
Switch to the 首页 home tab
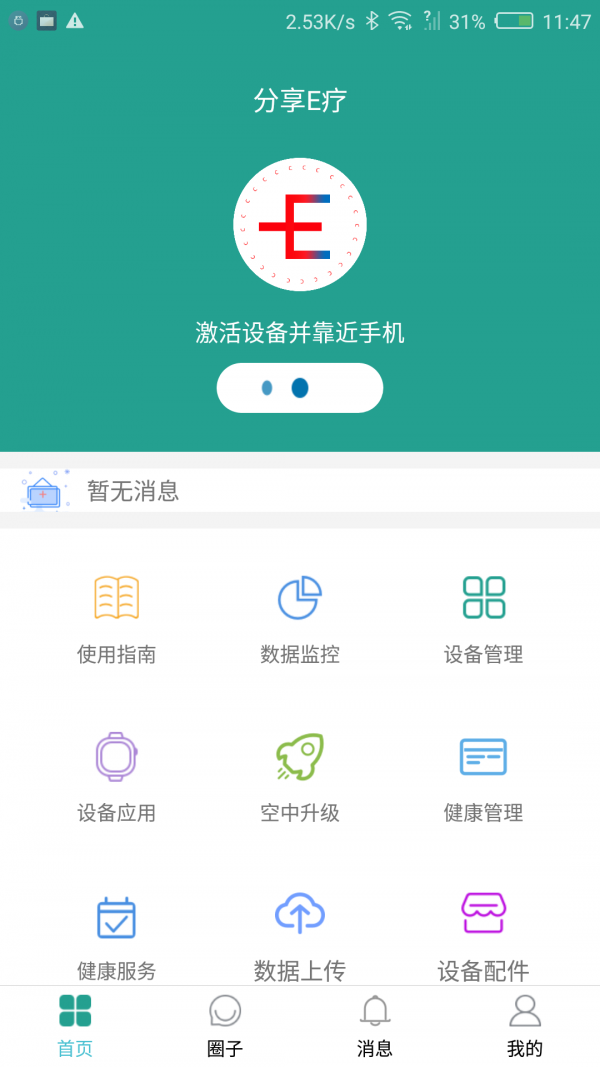click(75, 1025)
